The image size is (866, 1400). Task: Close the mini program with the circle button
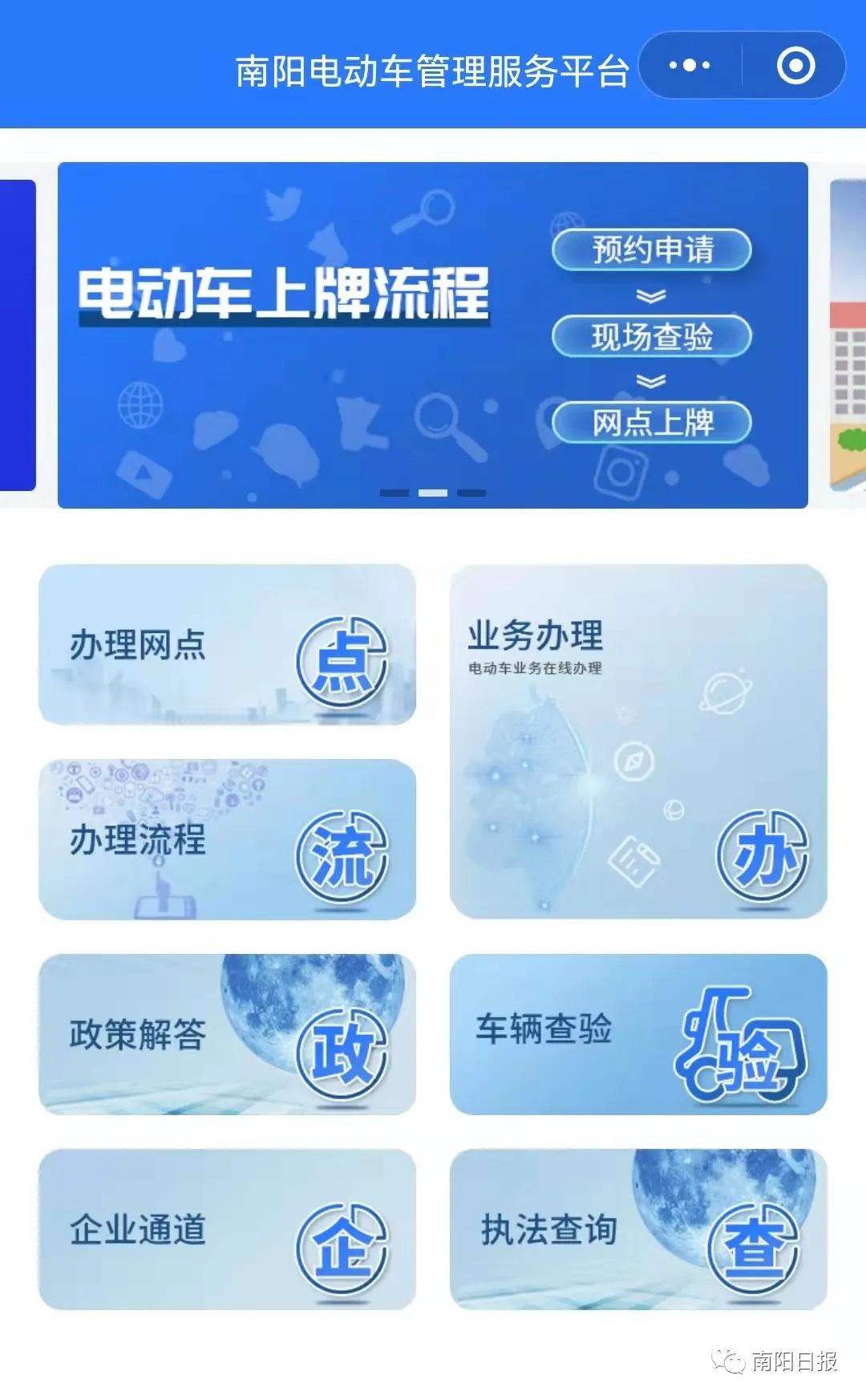coord(796,66)
